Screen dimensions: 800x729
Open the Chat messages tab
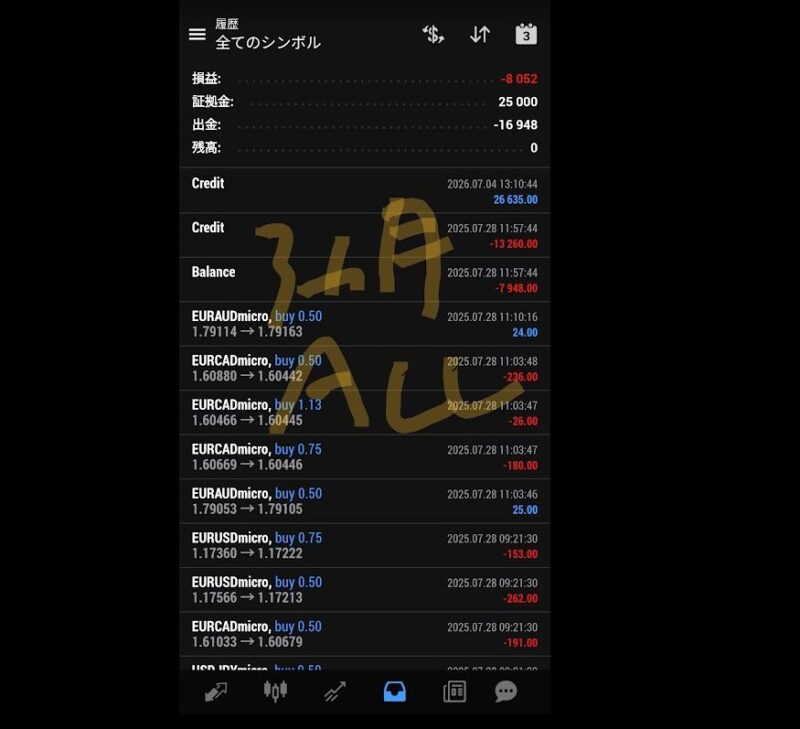[506, 691]
